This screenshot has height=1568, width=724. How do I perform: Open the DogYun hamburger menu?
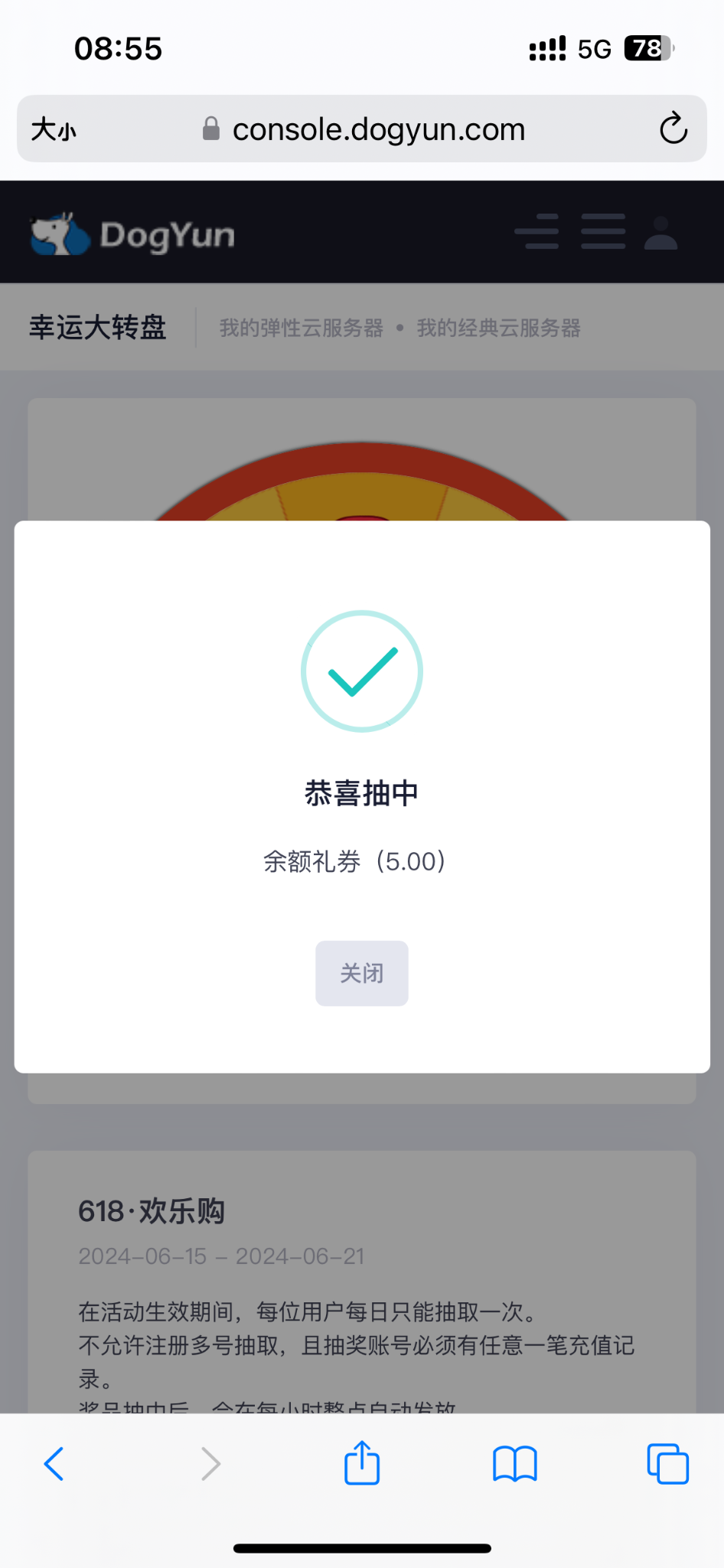(x=603, y=232)
